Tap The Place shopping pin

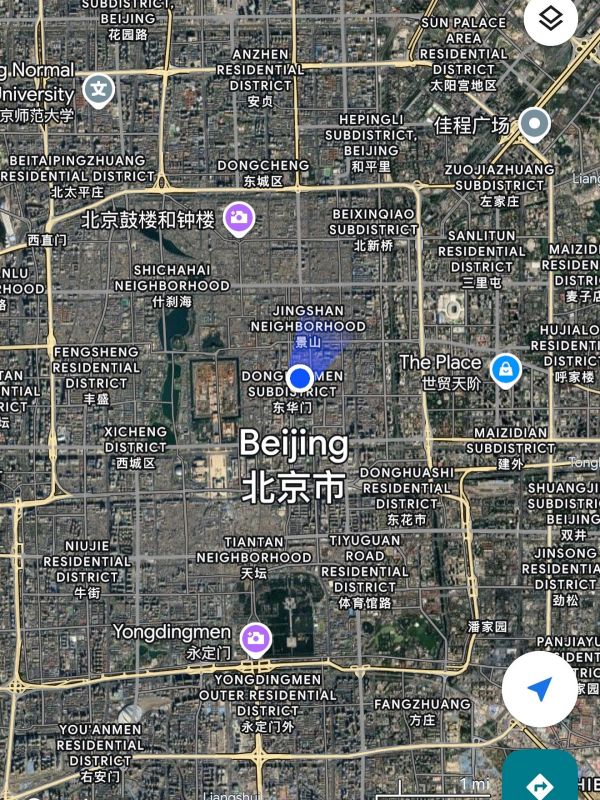[506, 367]
